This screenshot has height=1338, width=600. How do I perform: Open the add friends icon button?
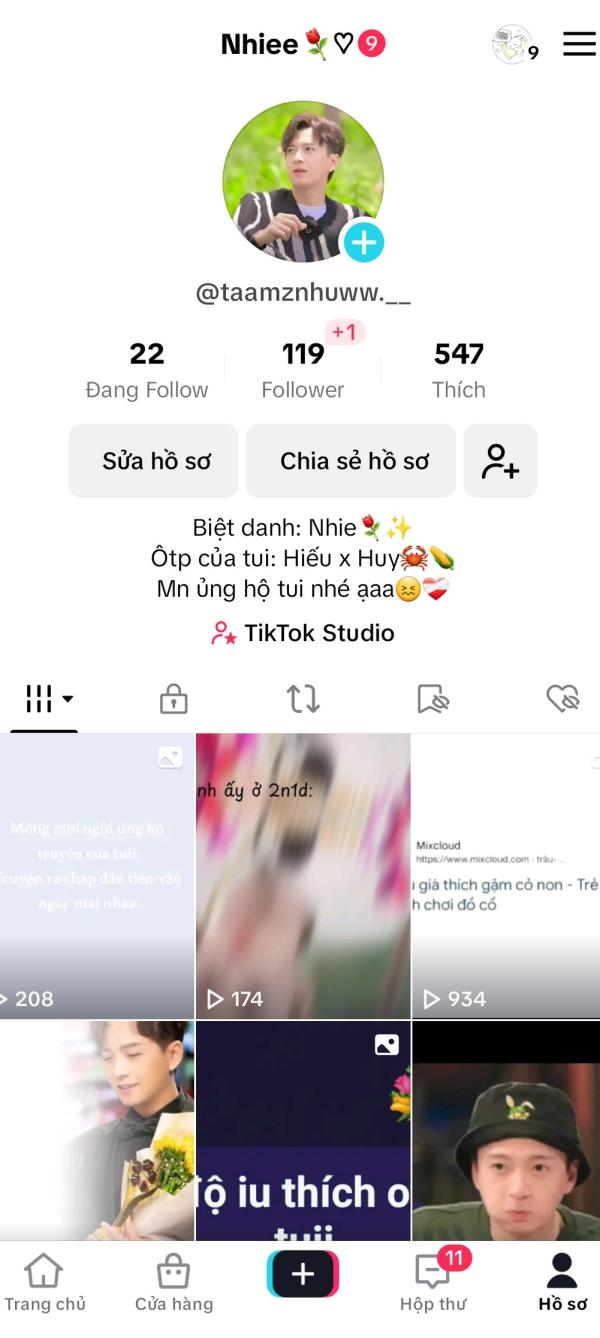pos(500,461)
